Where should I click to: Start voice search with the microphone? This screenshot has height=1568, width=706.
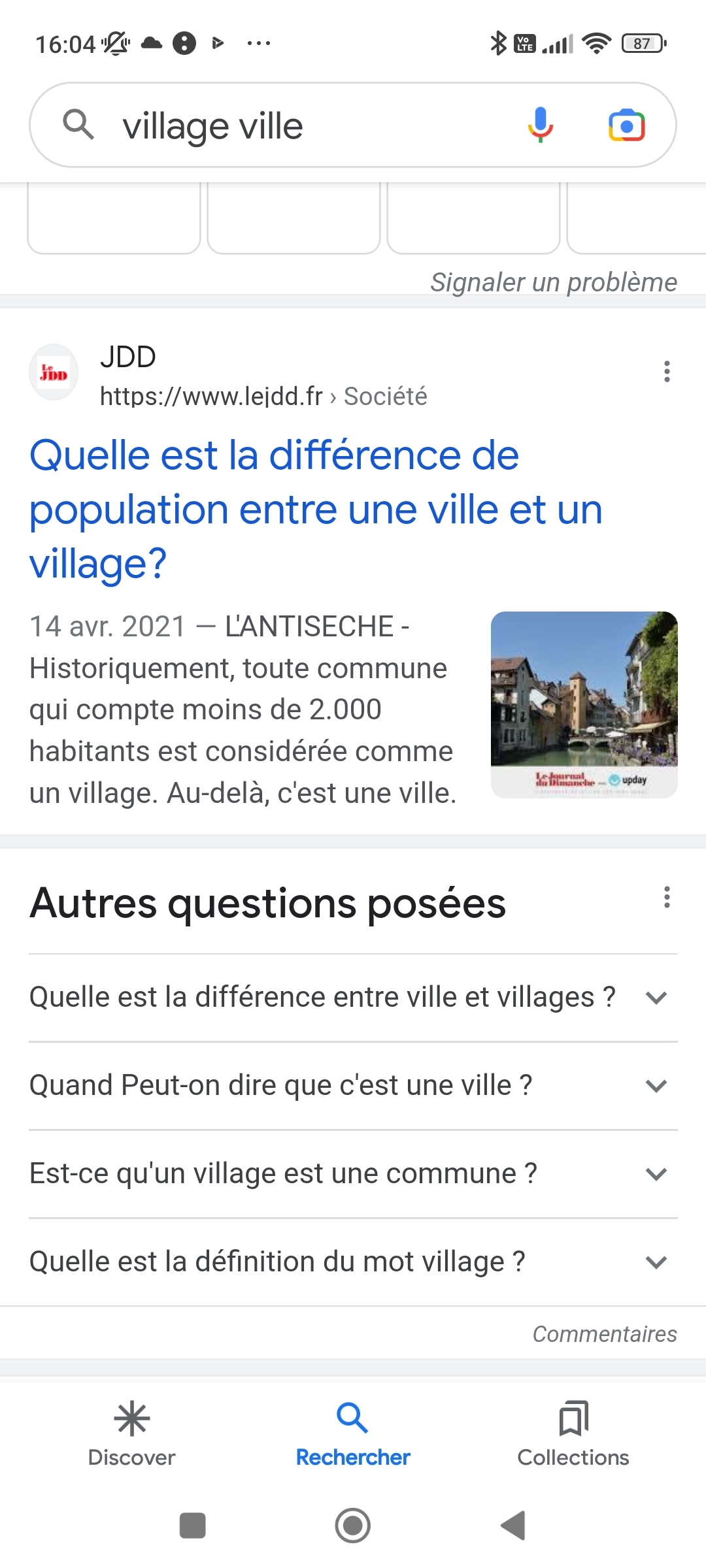coord(541,125)
